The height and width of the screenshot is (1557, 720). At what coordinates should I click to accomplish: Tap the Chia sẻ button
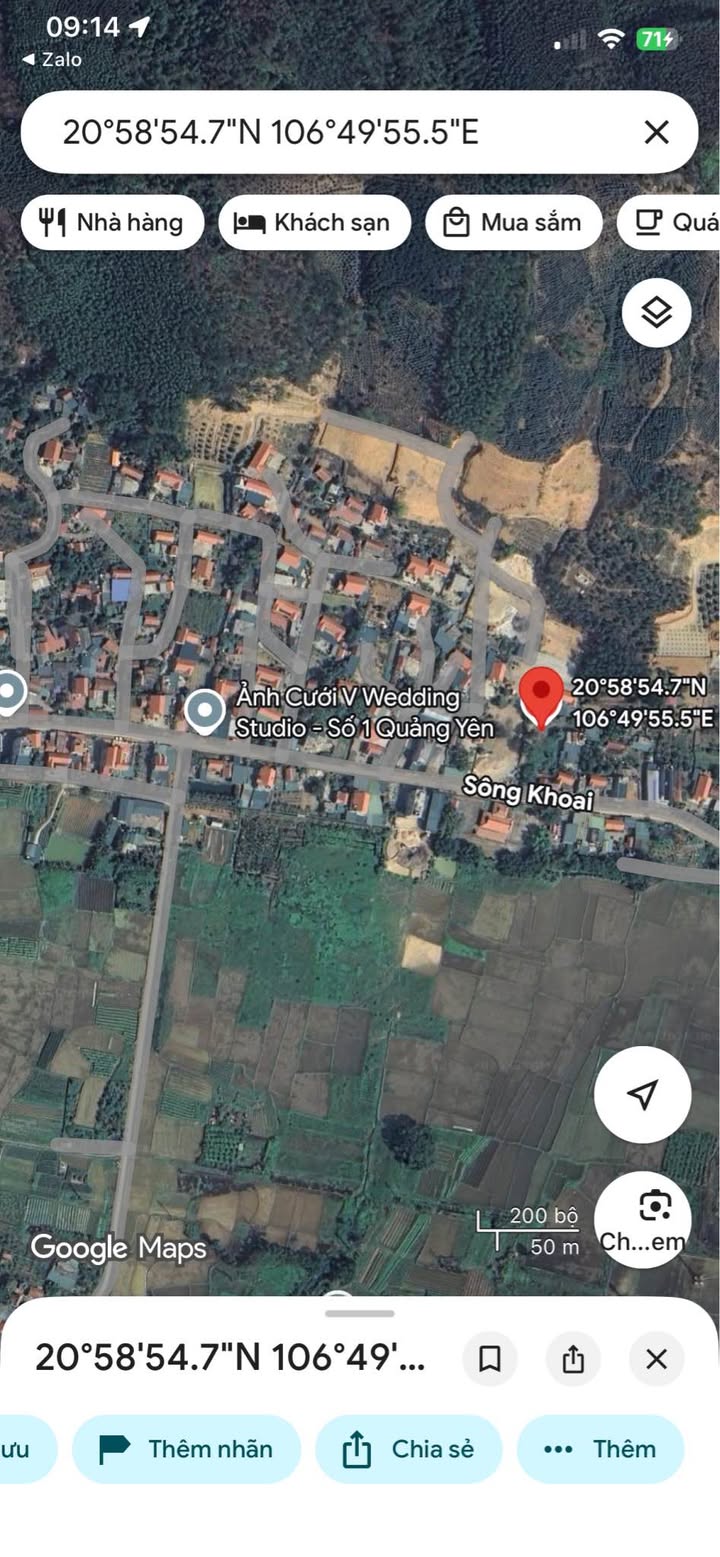pos(408,1449)
